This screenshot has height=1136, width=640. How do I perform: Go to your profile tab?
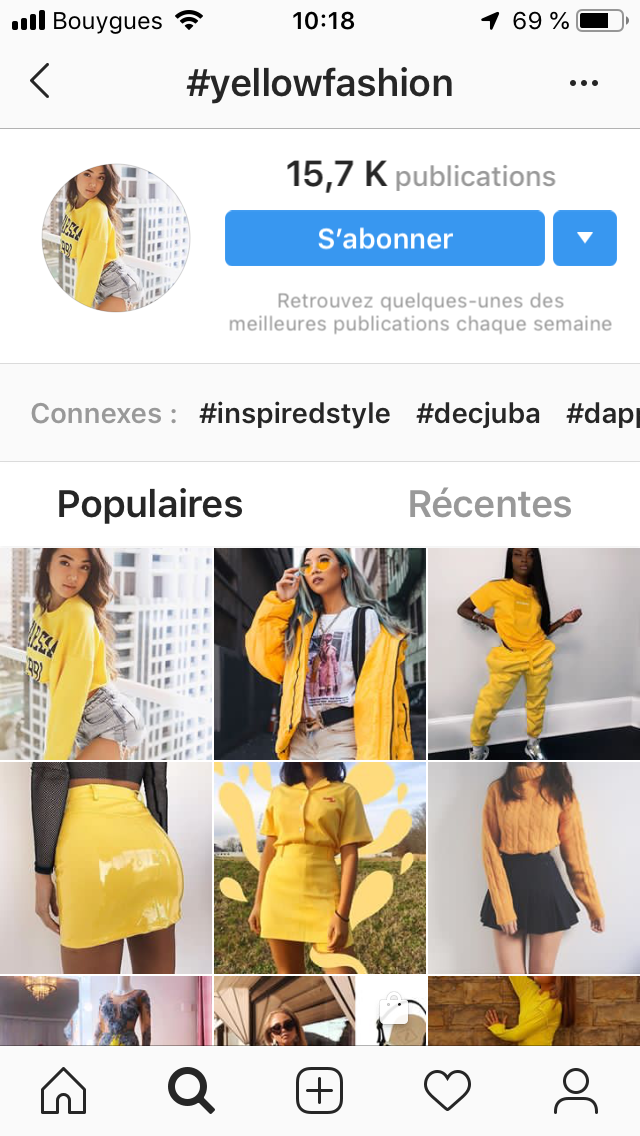coord(576,1090)
